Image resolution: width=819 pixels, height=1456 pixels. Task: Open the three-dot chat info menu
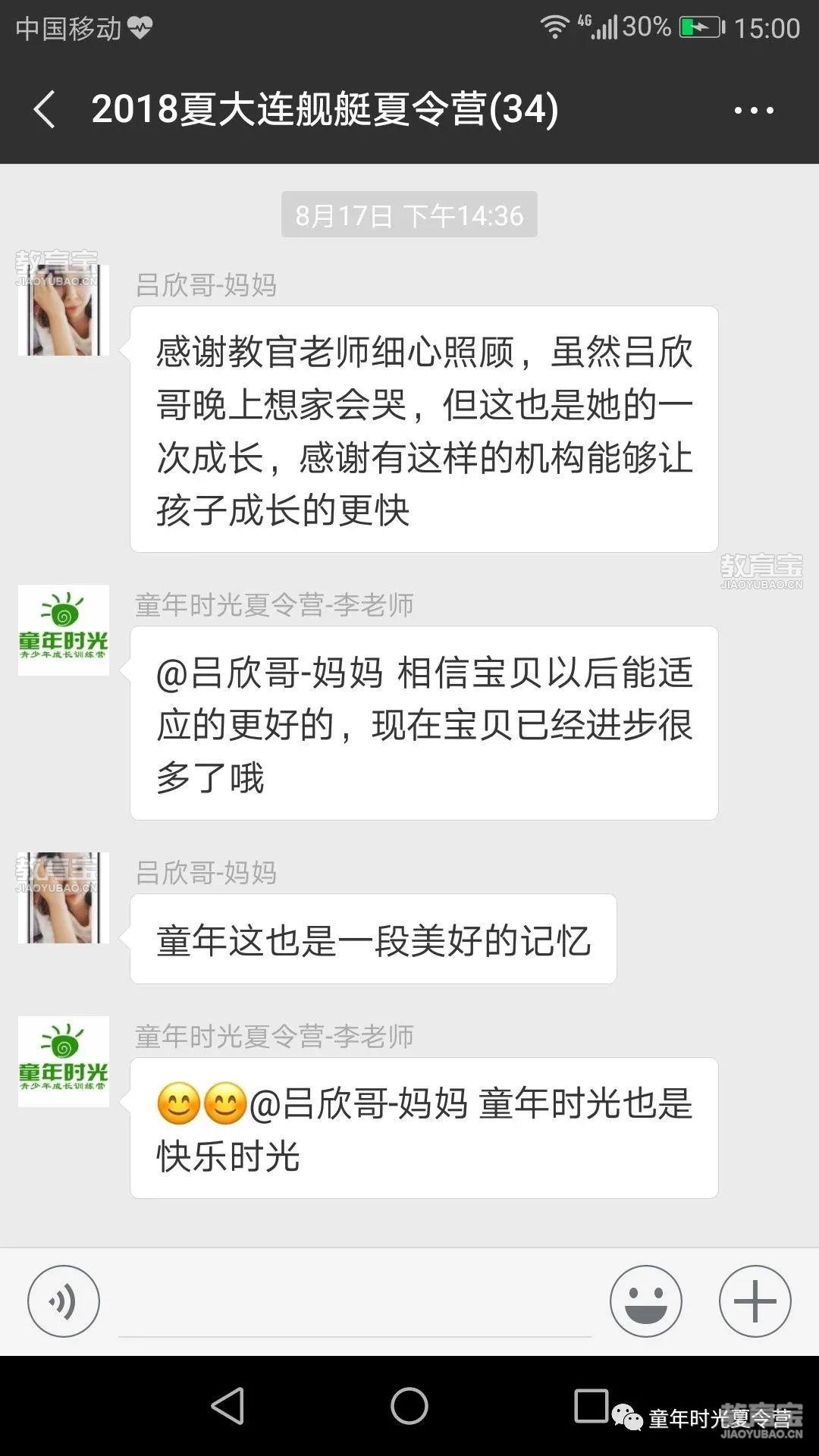[754, 110]
